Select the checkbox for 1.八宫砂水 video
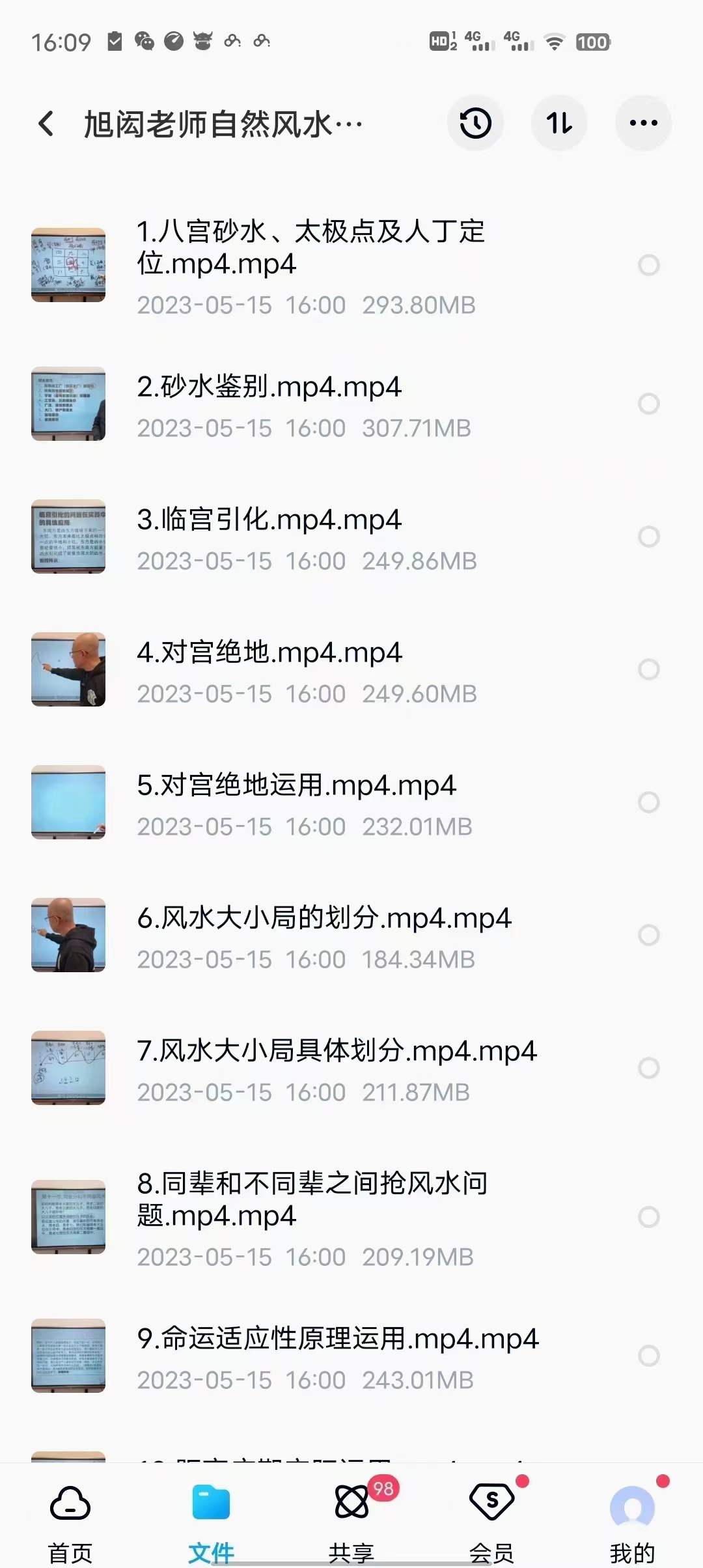This screenshot has height=1568, width=703. 648,264
